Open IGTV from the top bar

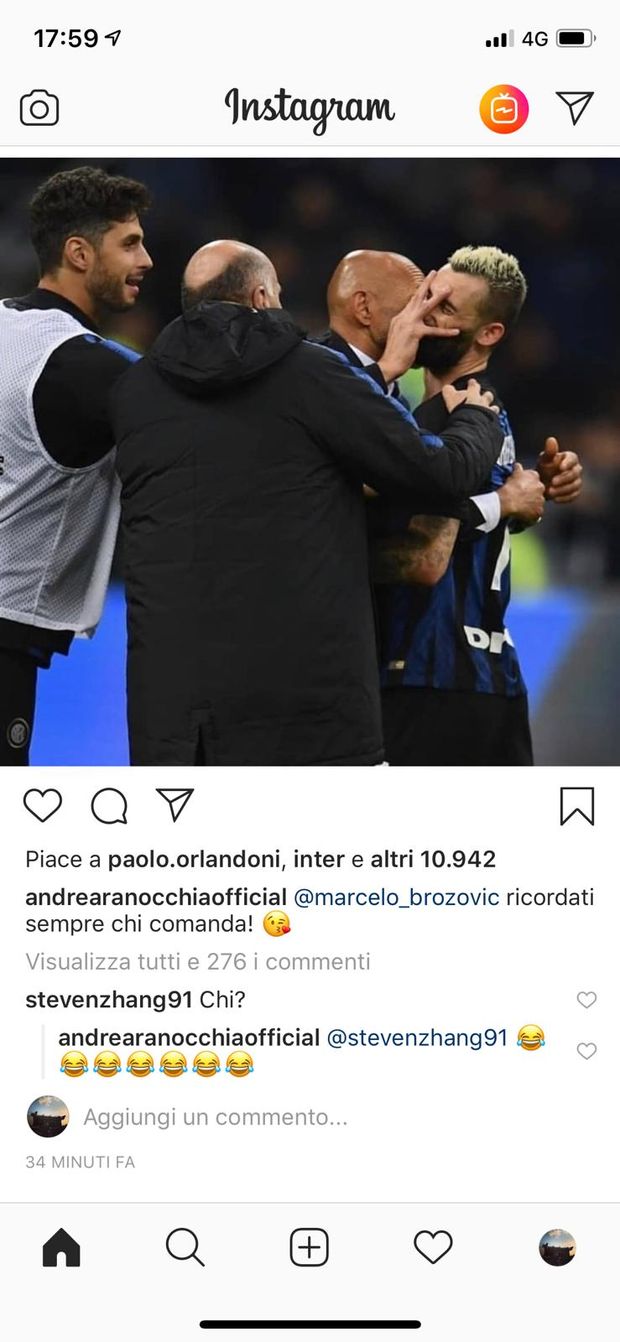504,109
